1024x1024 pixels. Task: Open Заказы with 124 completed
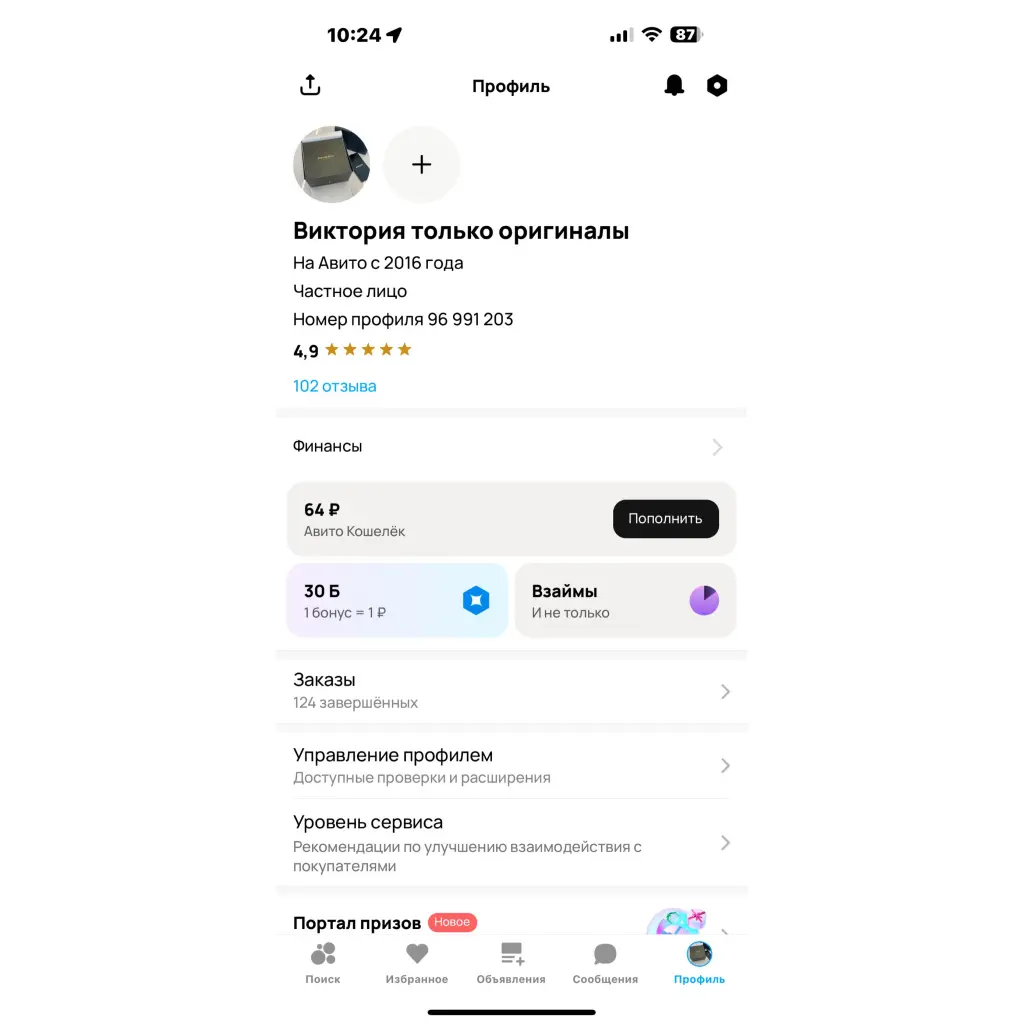(510, 691)
